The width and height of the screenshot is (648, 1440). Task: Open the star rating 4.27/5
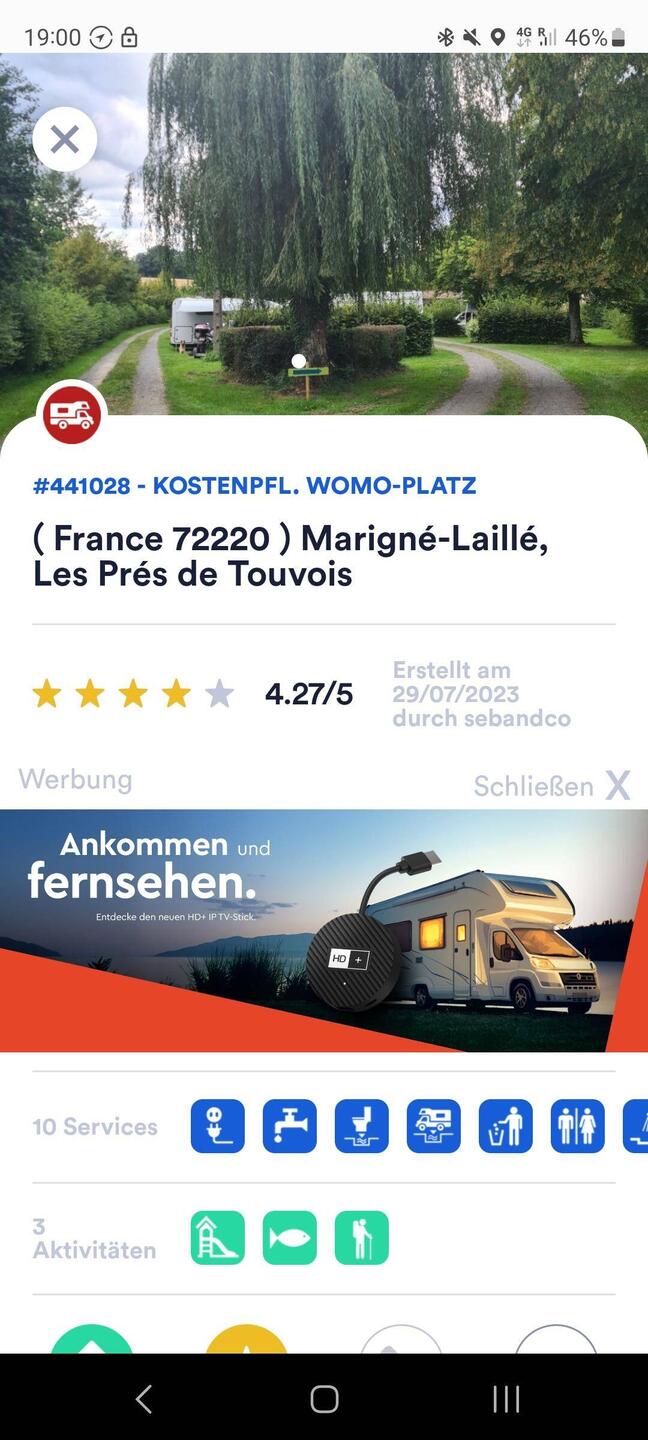click(192, 694)
